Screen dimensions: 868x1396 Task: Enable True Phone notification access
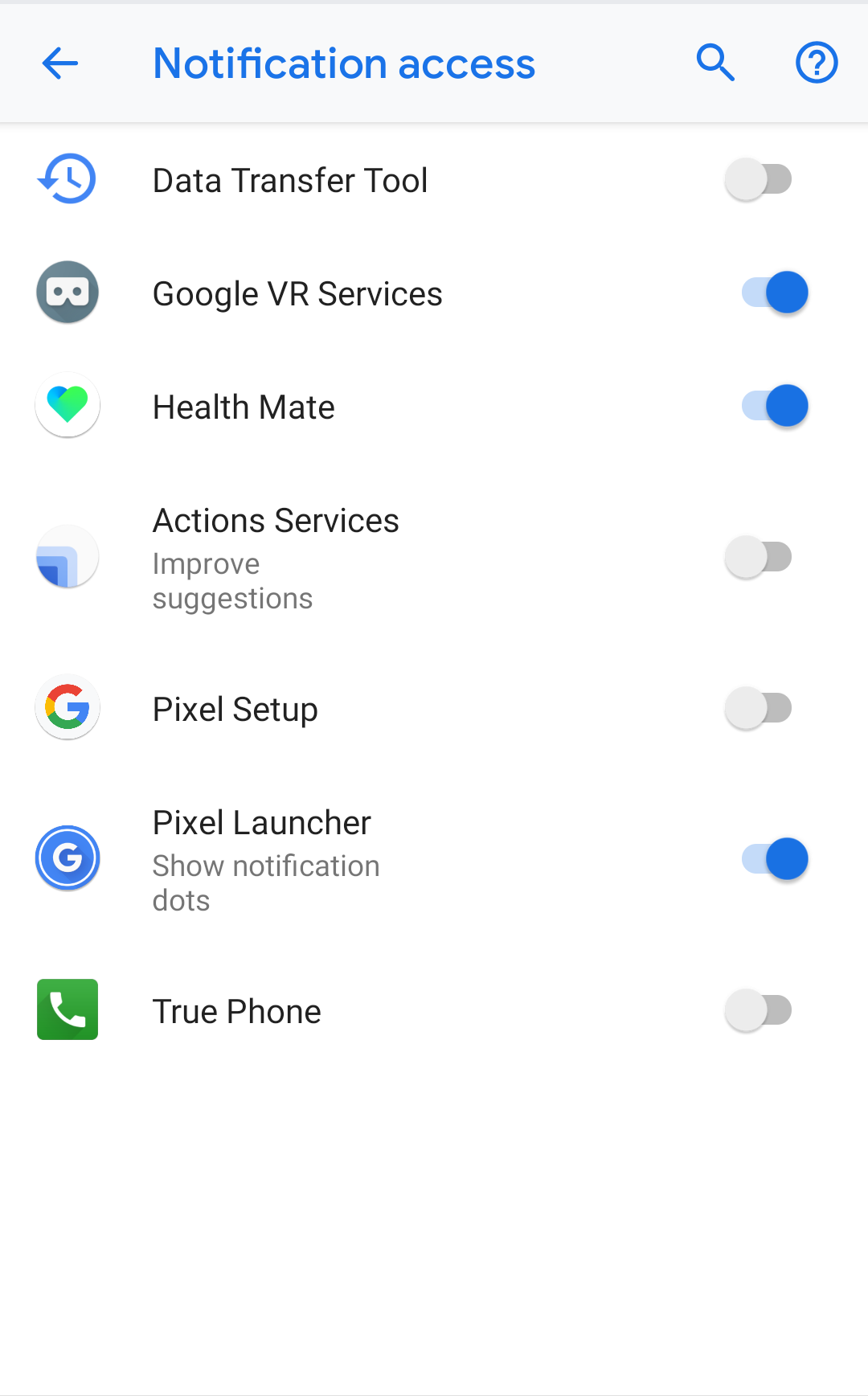click(x=759, y=1010)
